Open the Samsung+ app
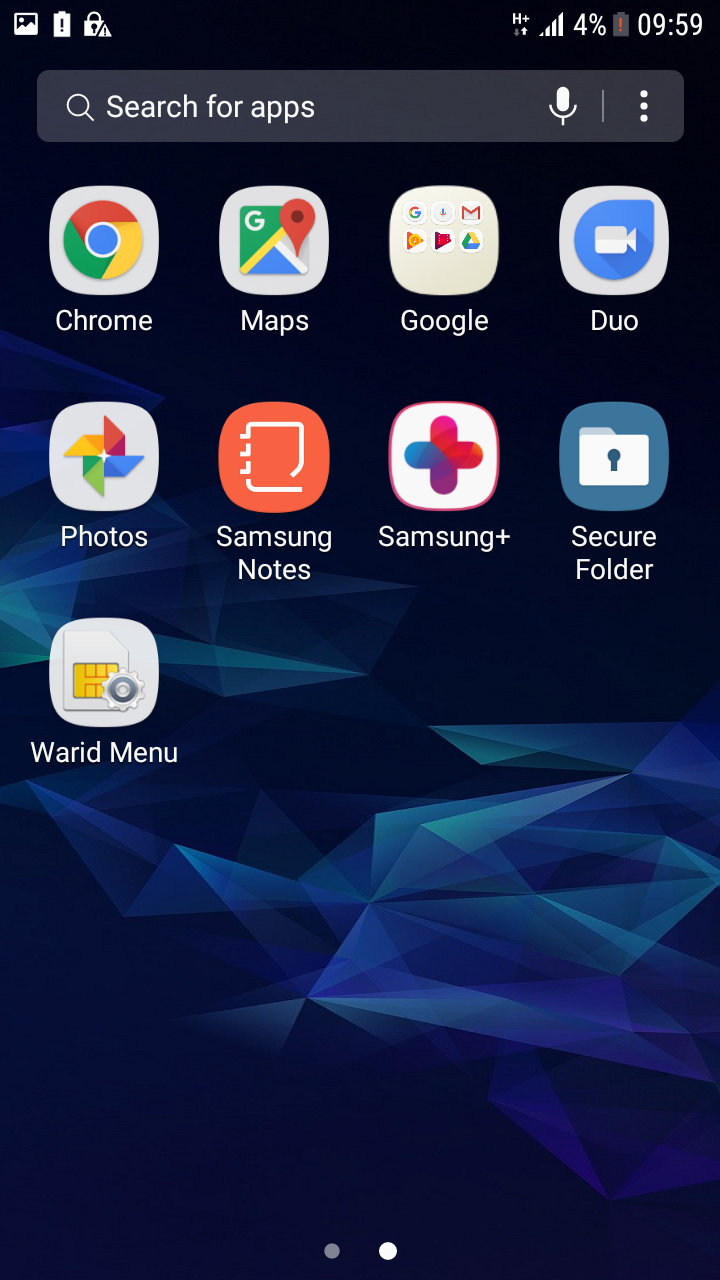 [444, 457]
